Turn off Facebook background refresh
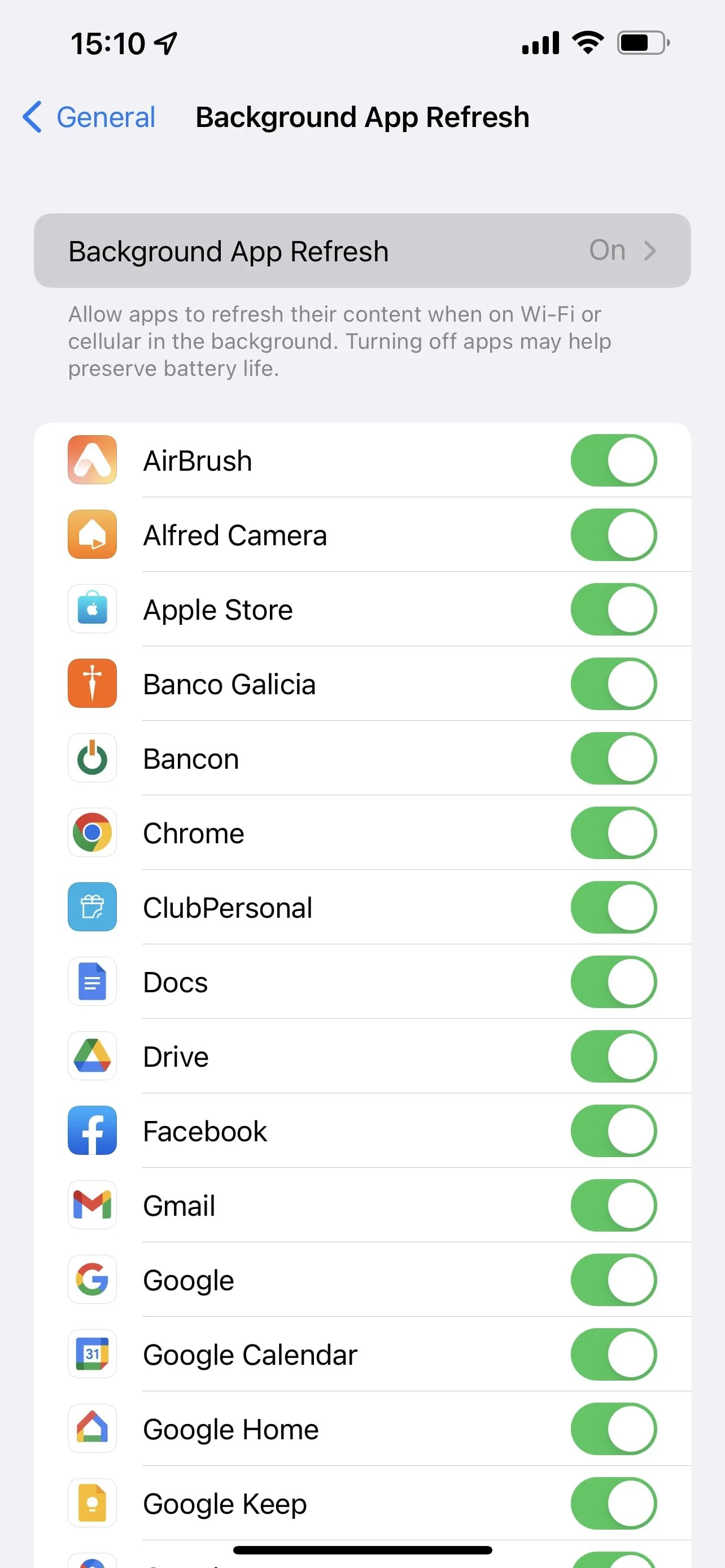The height and width of the screenshot is (1568, 725). click(614, 1131)
